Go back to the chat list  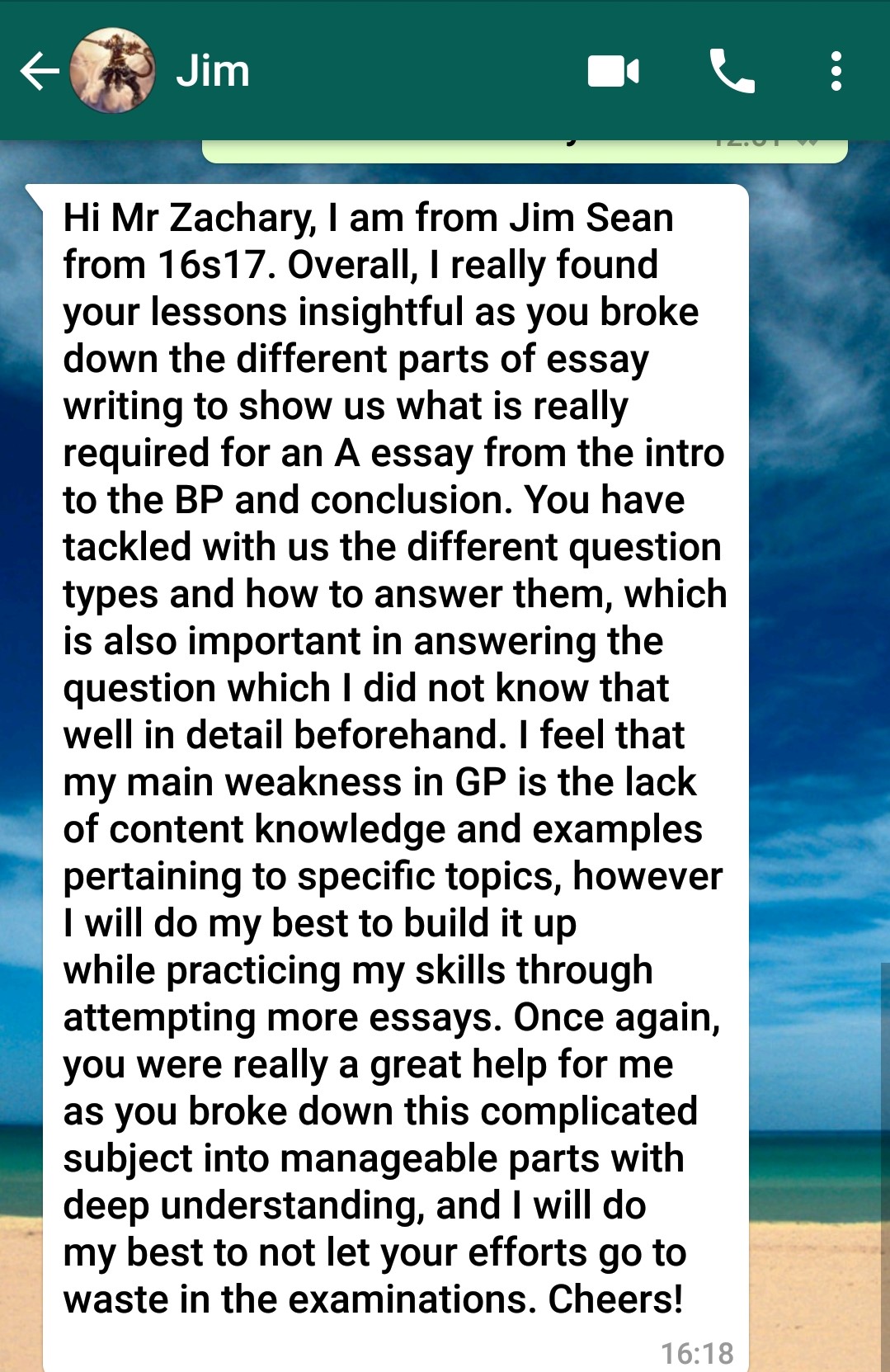click(x=39, y=71)
